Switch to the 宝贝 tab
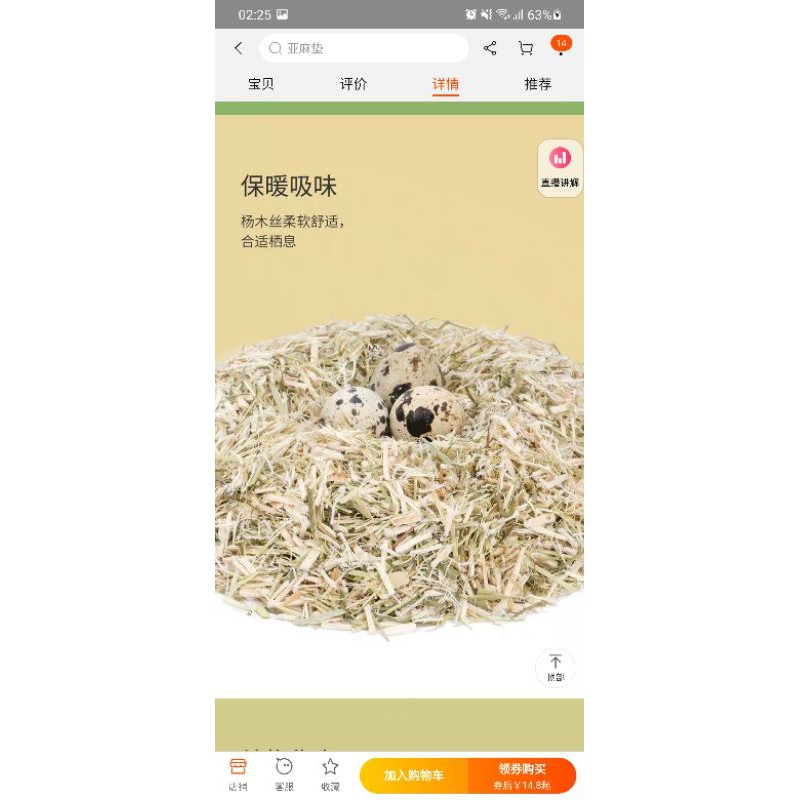Image resolution: width=800 pixels, height=800 pixels. (261, 84)
